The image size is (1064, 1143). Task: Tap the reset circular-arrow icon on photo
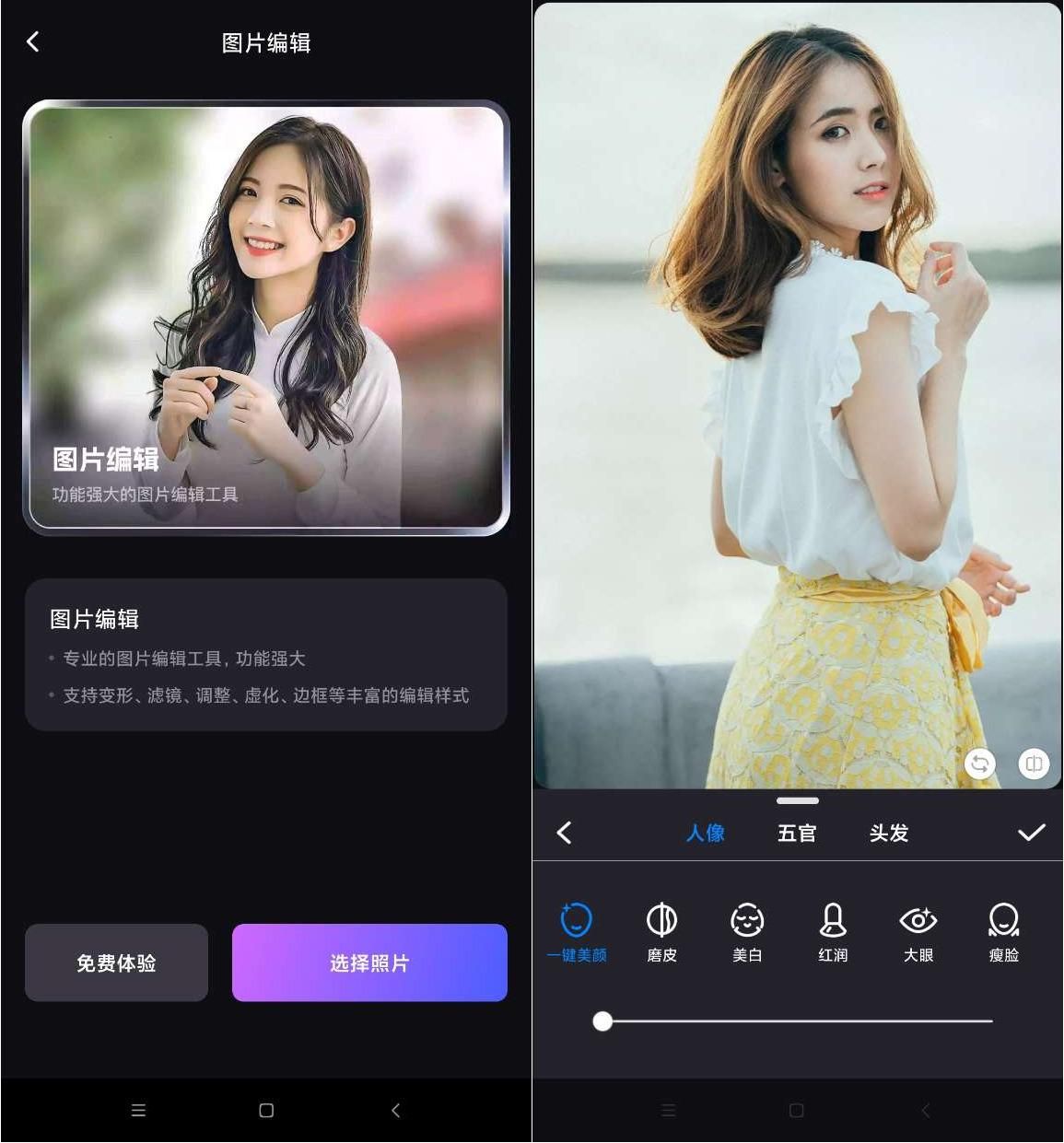[x=980, y=764]
